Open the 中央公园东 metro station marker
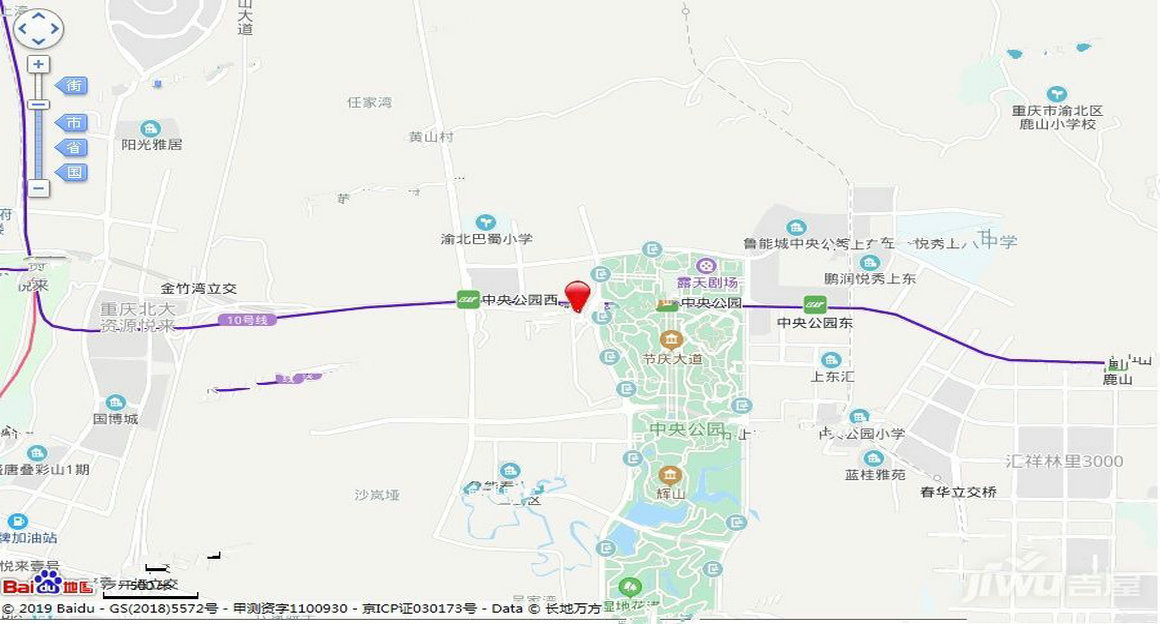1160x624 pixels. (815, 304)
